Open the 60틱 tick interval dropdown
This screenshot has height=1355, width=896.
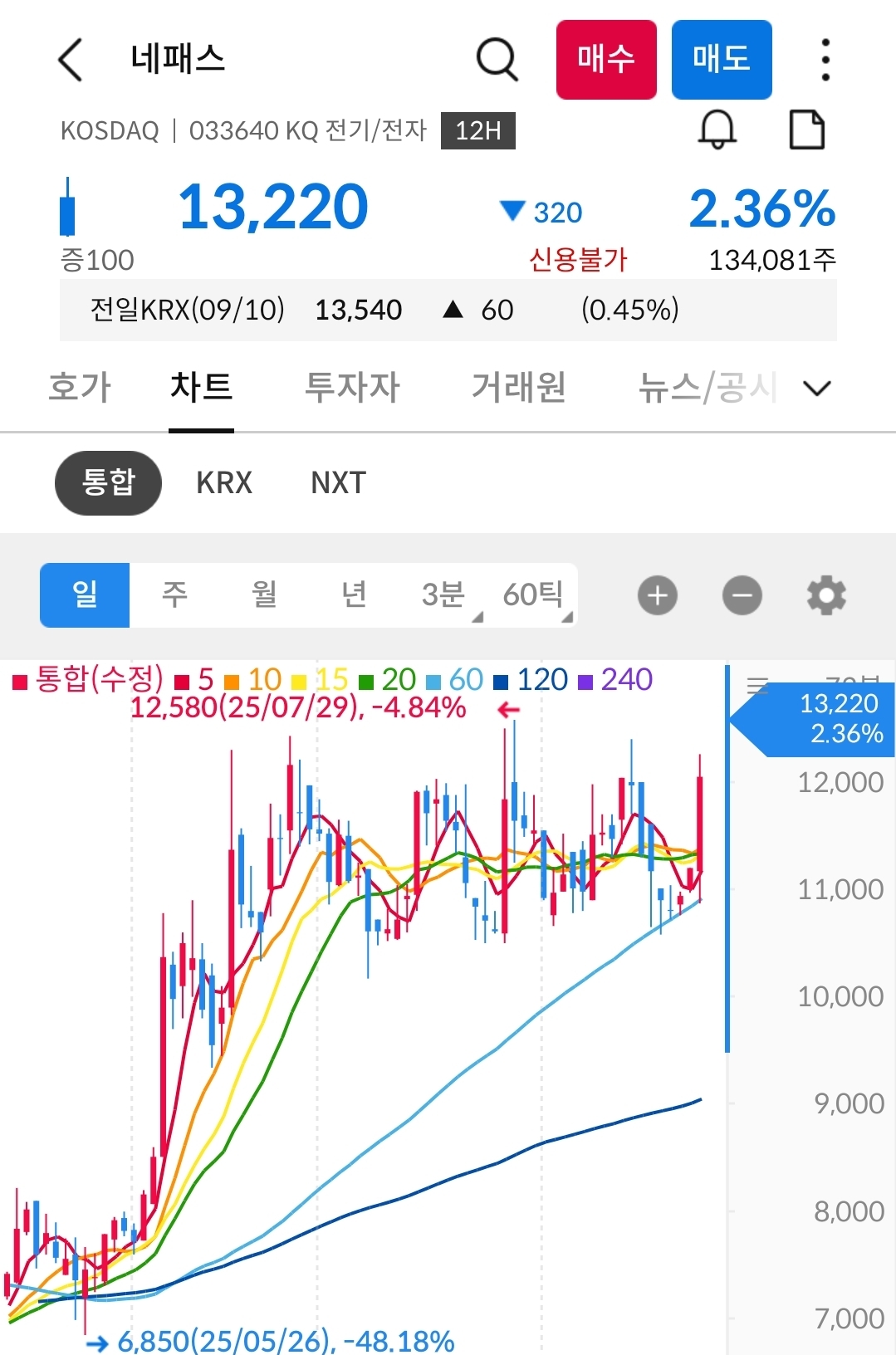(x=534, y=594)
